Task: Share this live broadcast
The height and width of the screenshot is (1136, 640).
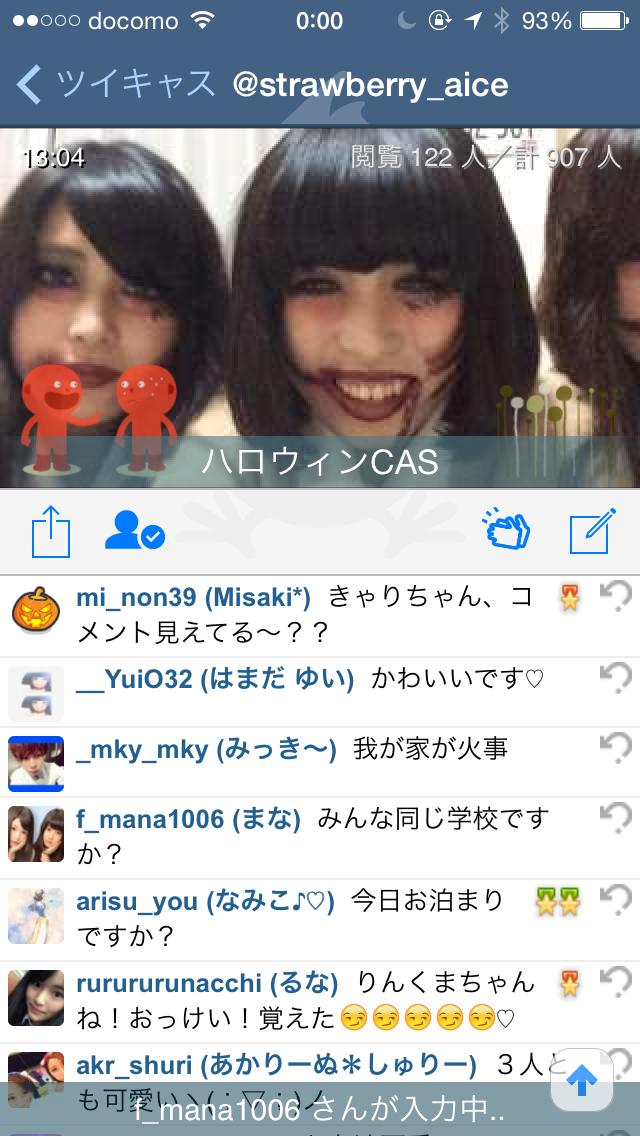Action: pyautogui.click(x=51, y=531)
